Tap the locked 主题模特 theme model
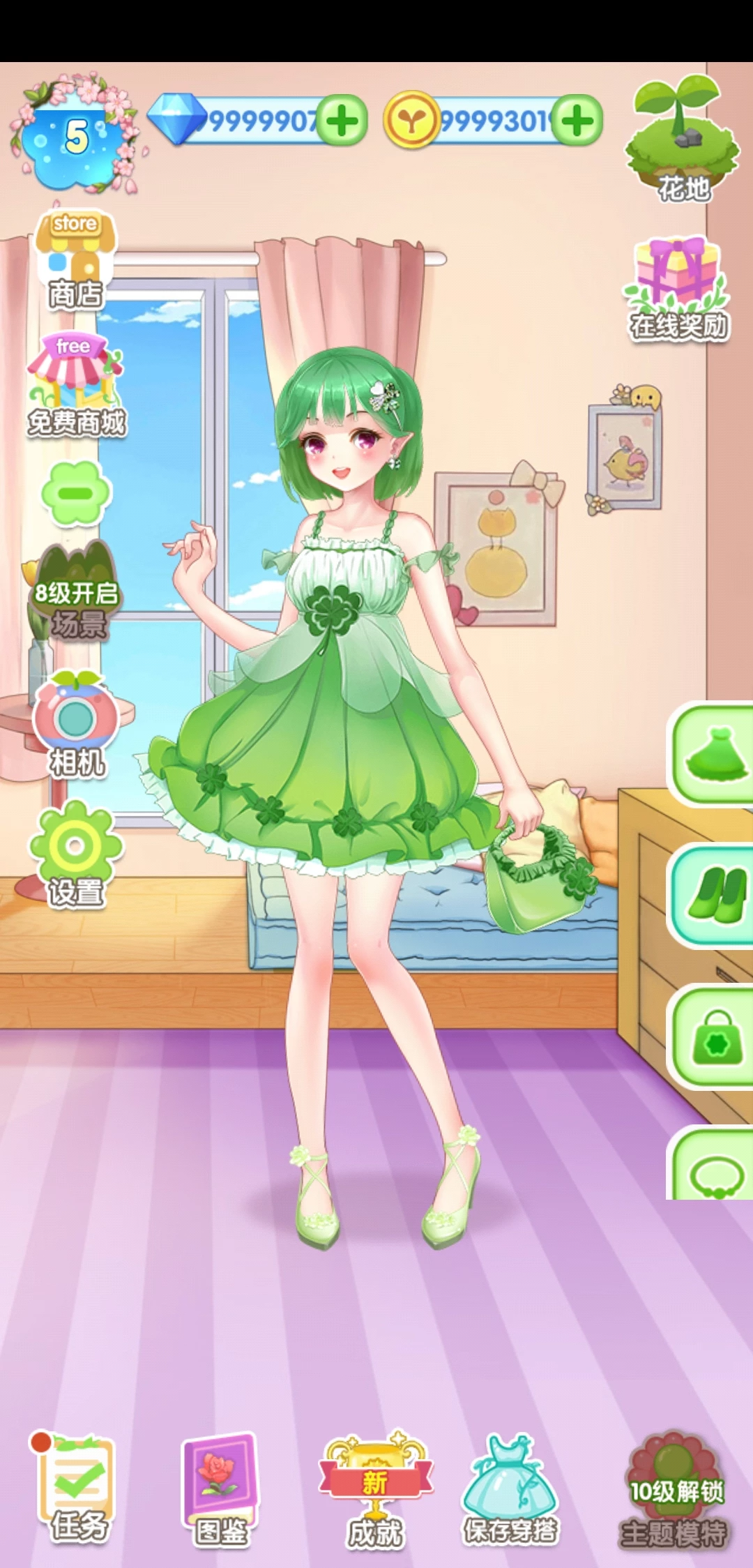753x1568 pixels. (674, 1489)
